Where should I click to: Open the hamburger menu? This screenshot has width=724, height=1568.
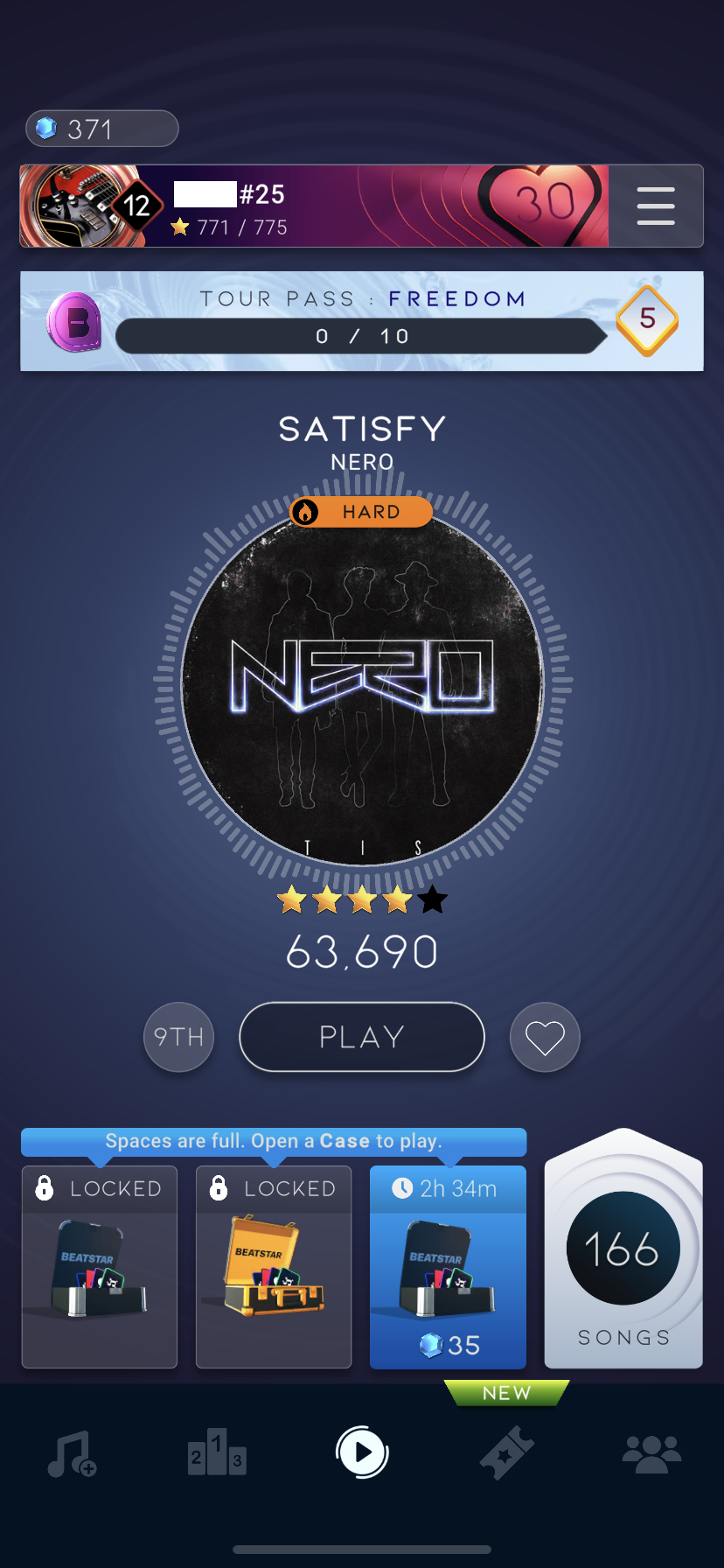[x=656, y=206]
